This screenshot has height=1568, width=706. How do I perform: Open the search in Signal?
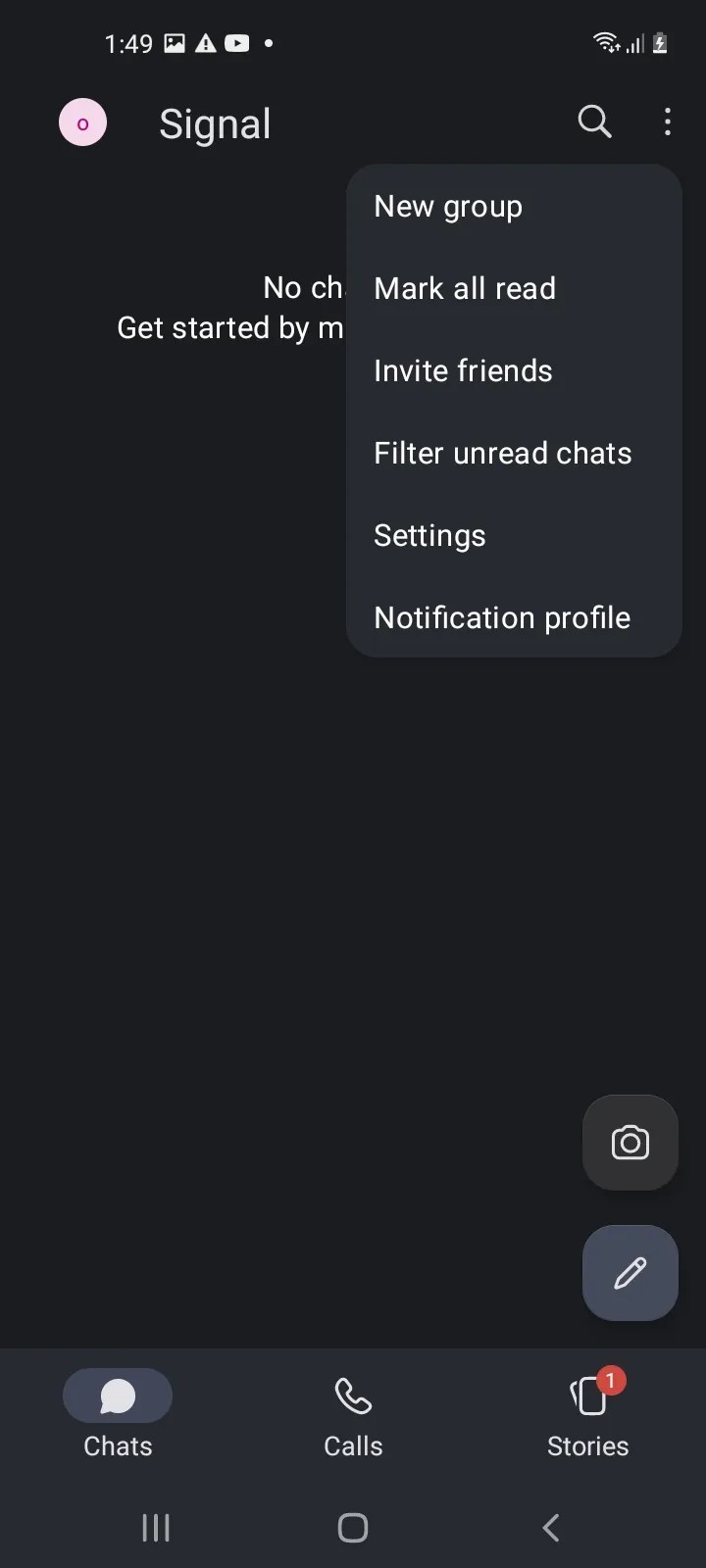pos(594,122)
